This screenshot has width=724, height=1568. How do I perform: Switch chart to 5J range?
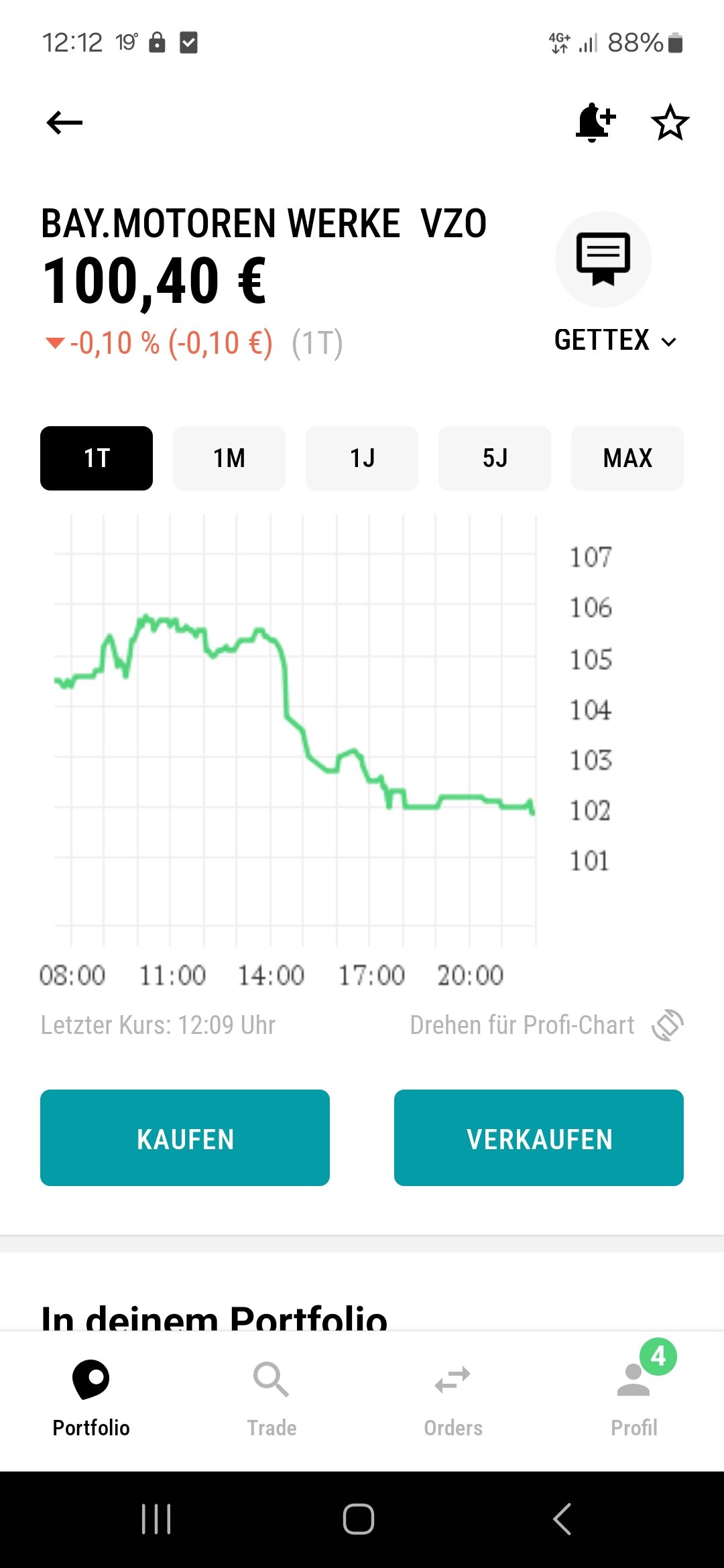[x=495, y=458]
